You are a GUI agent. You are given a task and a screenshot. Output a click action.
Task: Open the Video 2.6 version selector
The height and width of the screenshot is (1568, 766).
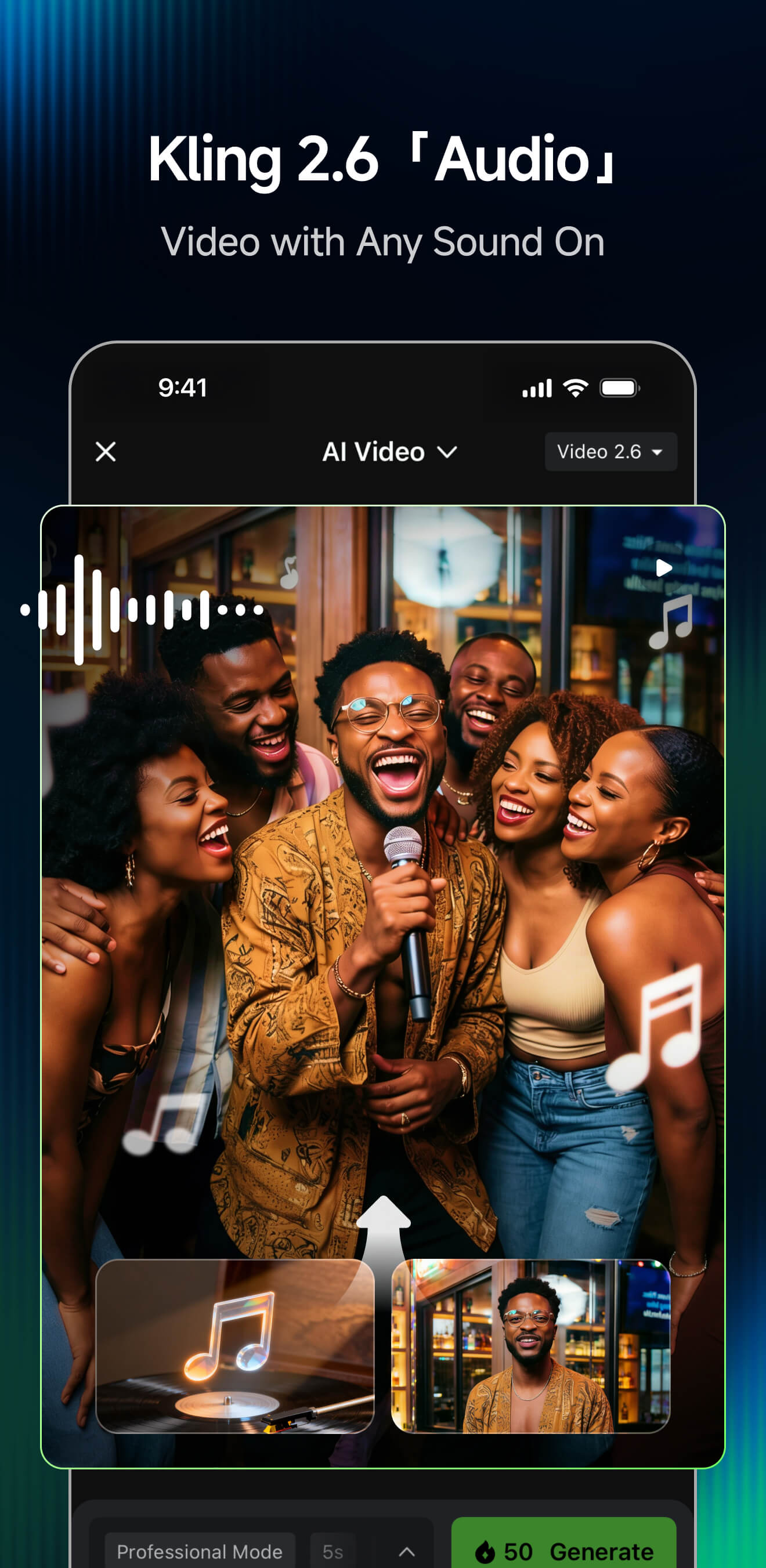(x=609, y=452)
